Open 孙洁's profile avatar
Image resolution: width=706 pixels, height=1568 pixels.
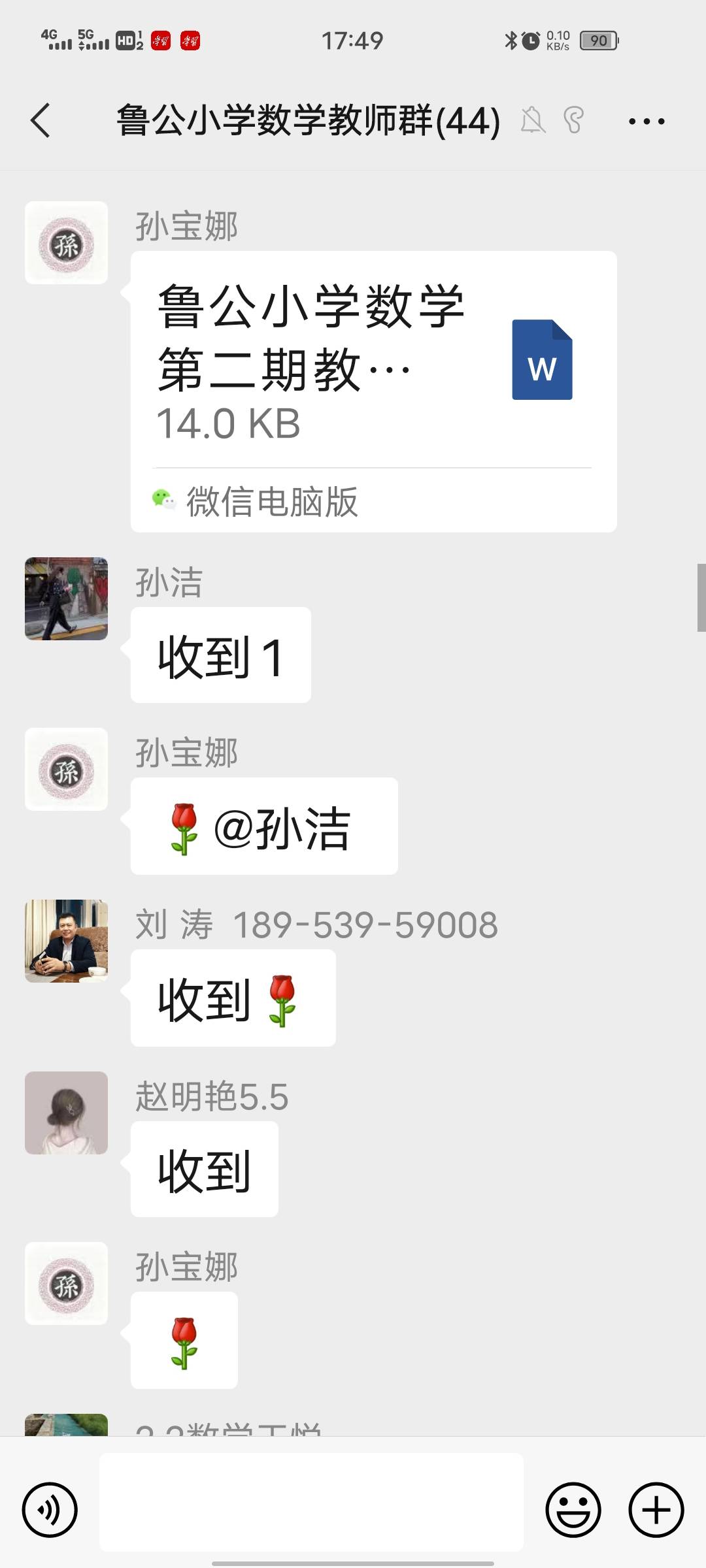pos(65,599)
